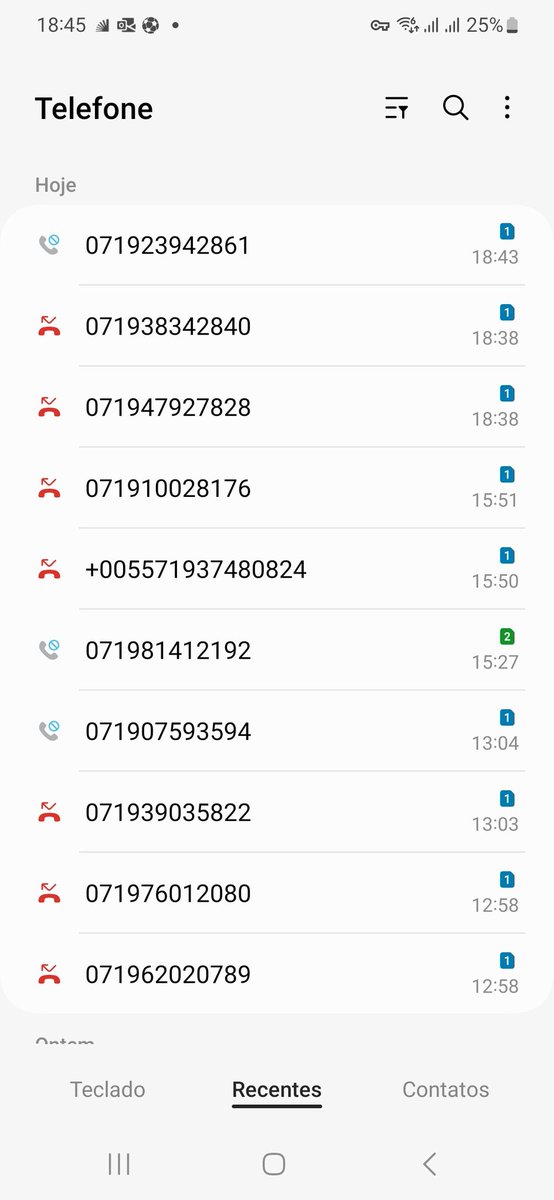Open missed call 071947927828

pyautogui.click(x=277, y=407)
